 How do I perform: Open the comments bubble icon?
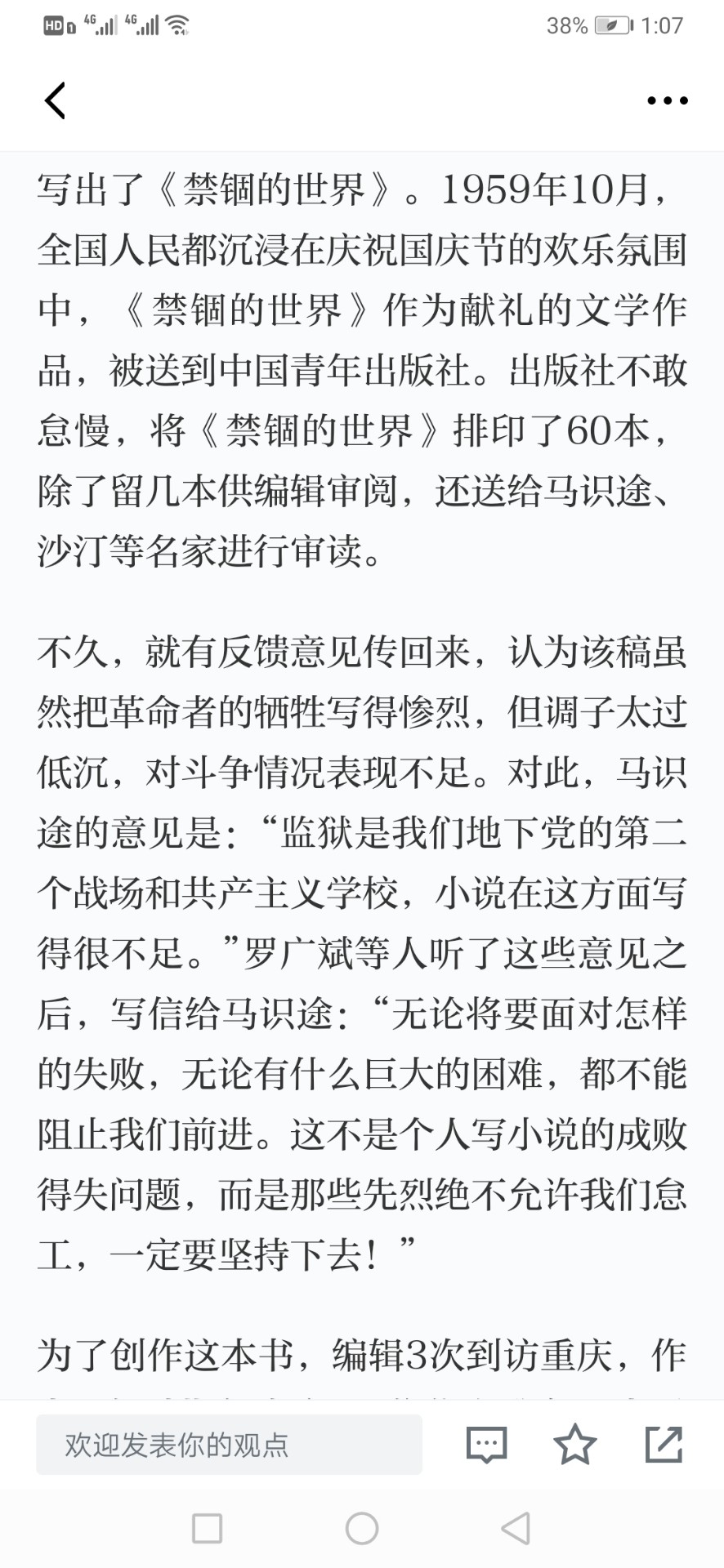486,1445
